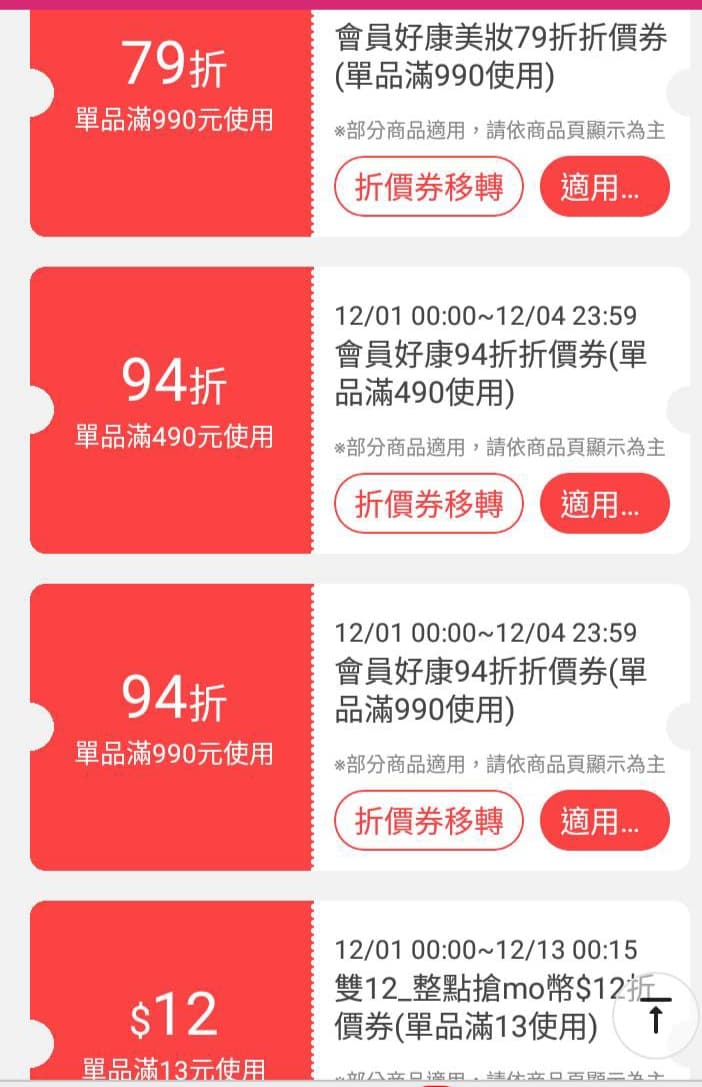This screenshot has height=1087, width=702.
Task: View applicable items for 94折 滿990 coupon
Action: 604,820
